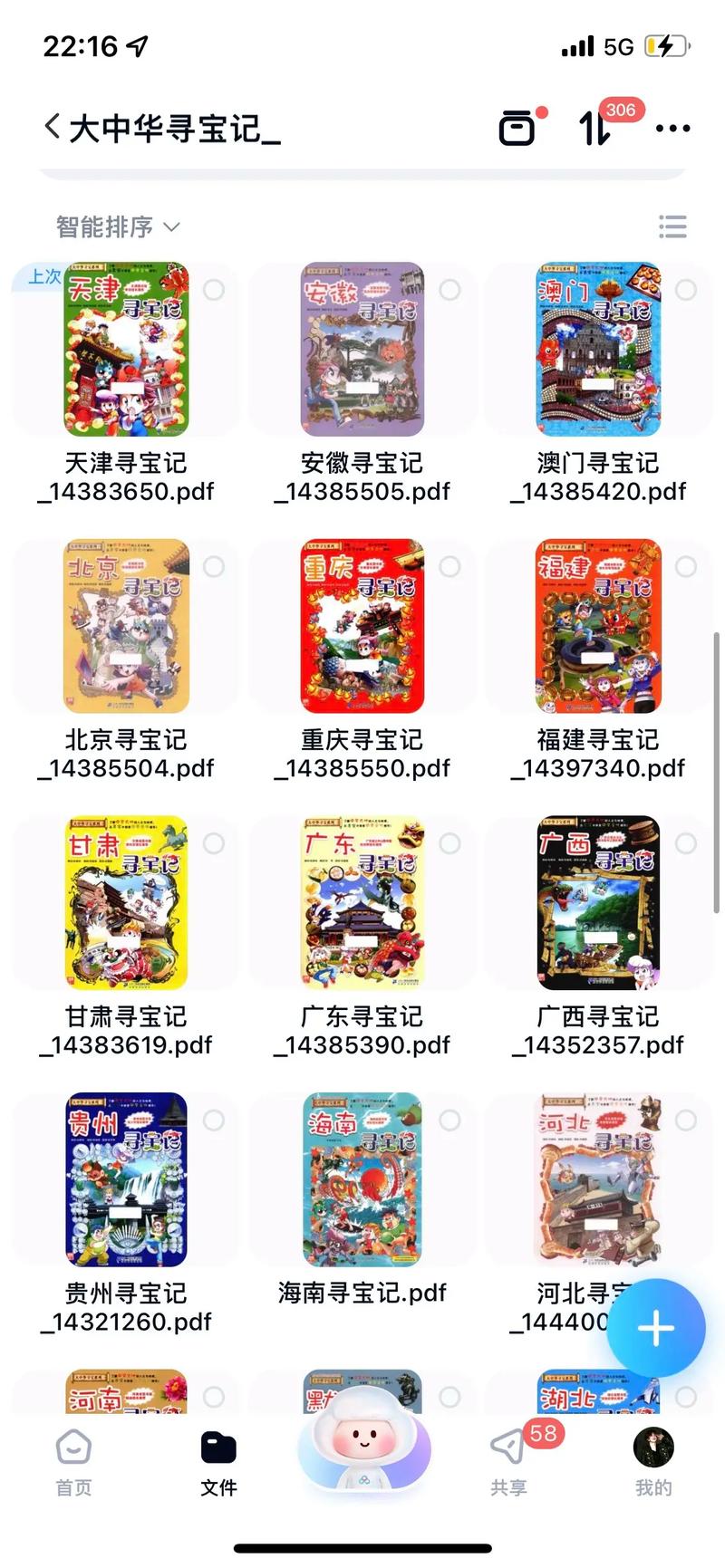The width and height of the screenshot is (725, 1568).
Task: Switch to list view layout
Action: pos(672,226)
